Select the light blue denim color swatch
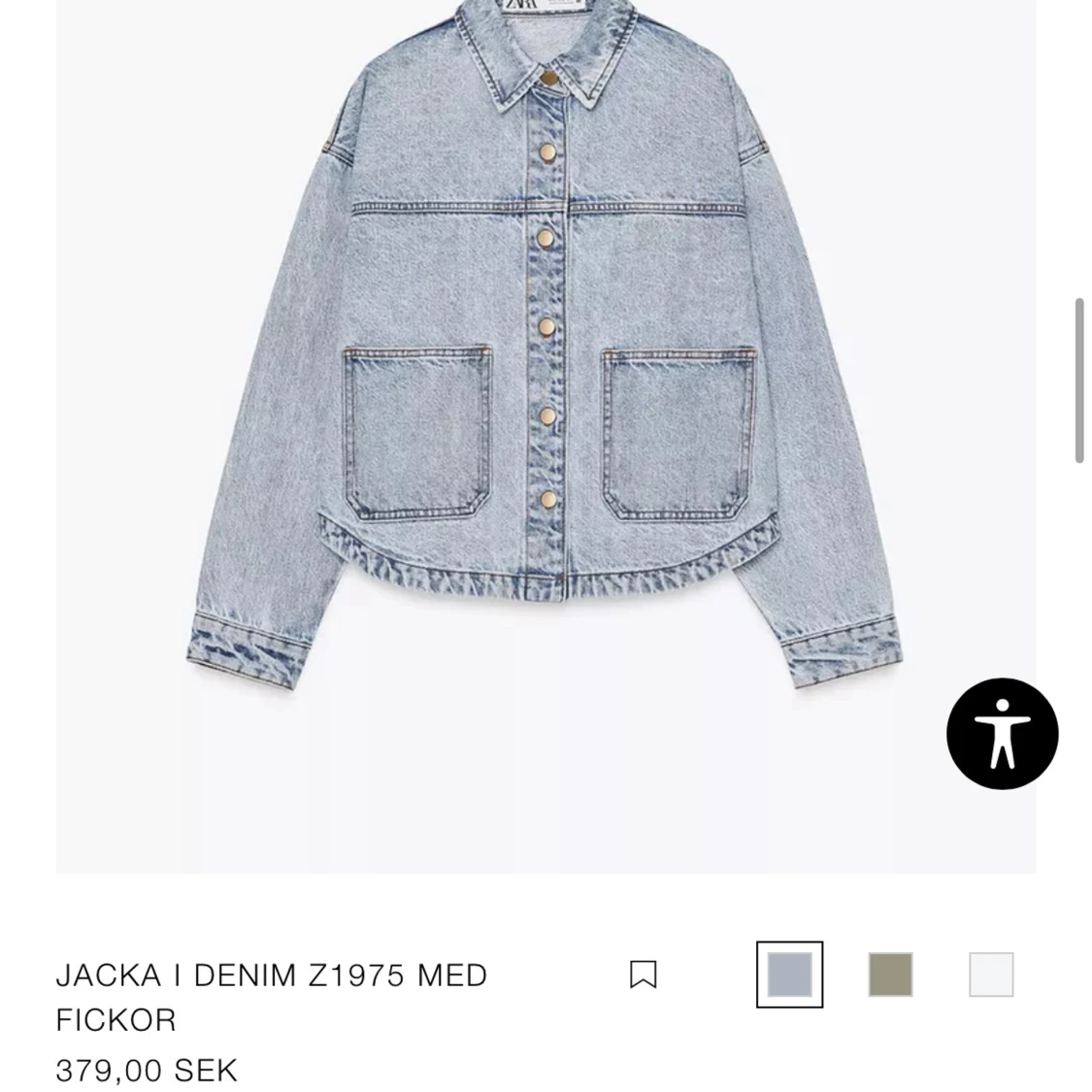This screenshot has height=1092, width=1092. [789, 975]
